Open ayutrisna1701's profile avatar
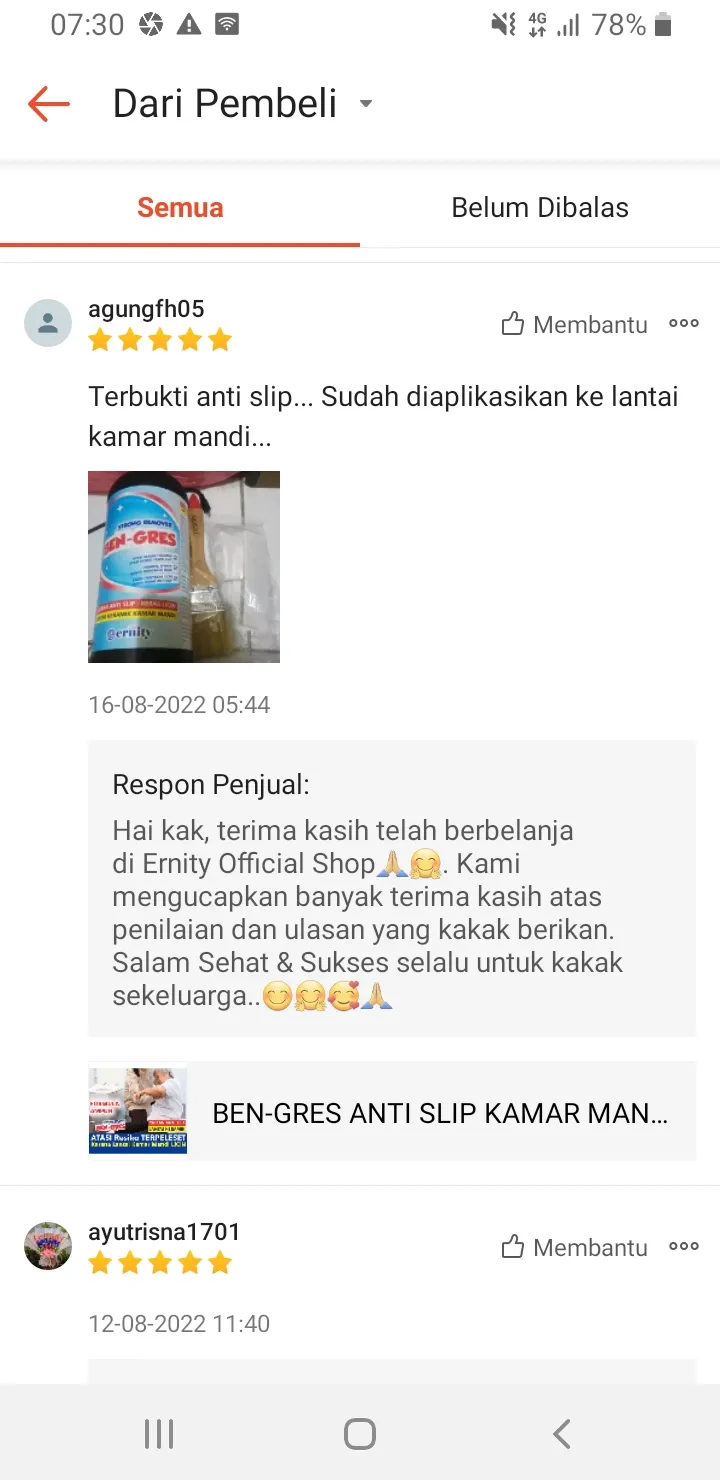The width and height of the screenshot is (720, 1480). pyautogui.click(x=48, y=1246)
